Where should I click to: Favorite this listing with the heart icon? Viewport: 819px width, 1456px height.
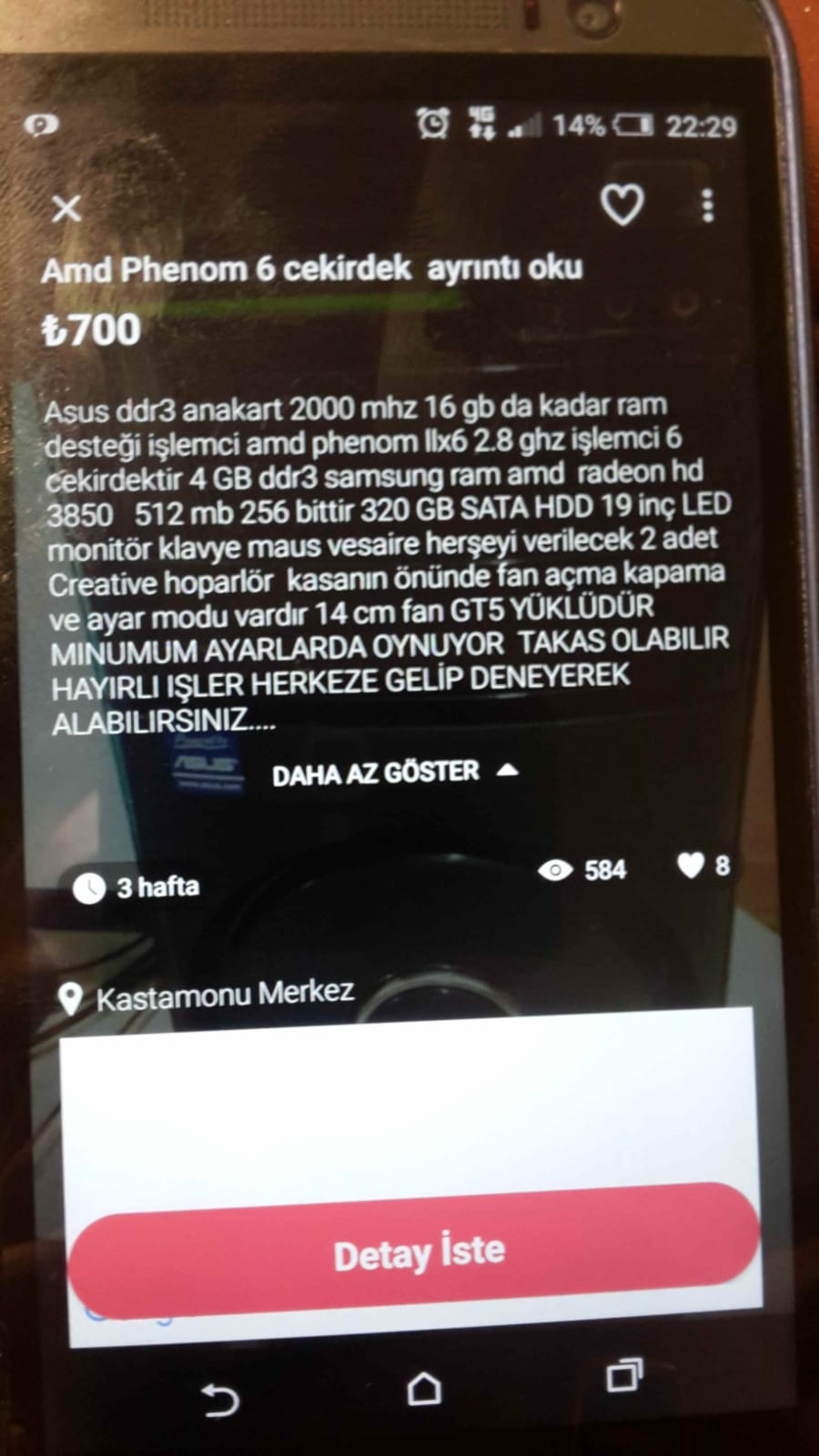[x=622, y=204]
